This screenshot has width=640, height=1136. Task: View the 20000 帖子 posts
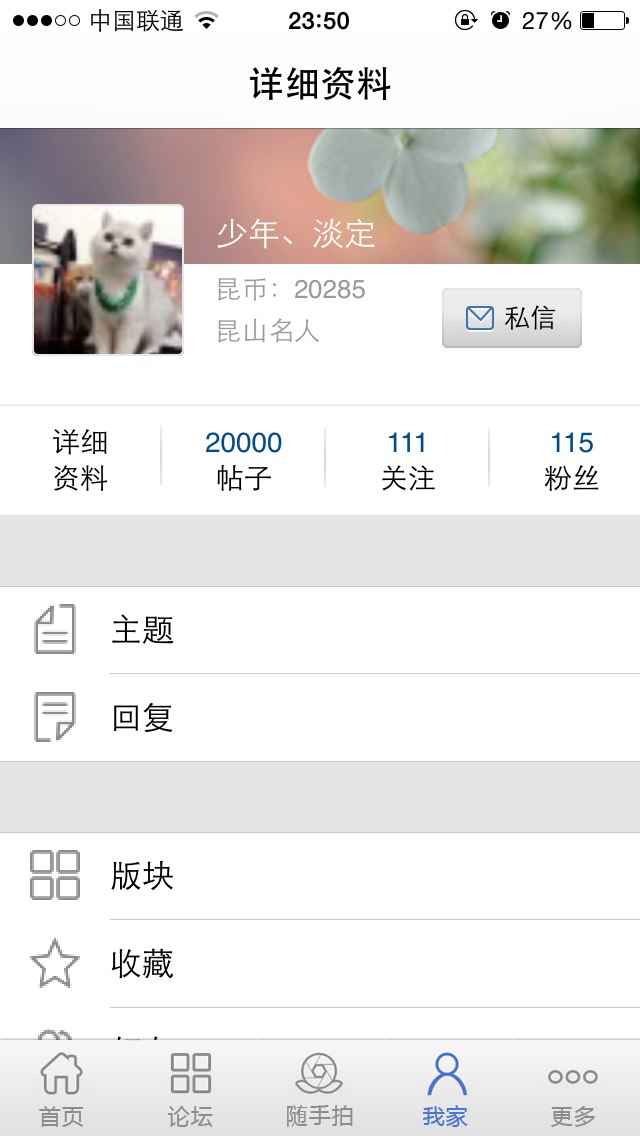click(x=244, y=460)
